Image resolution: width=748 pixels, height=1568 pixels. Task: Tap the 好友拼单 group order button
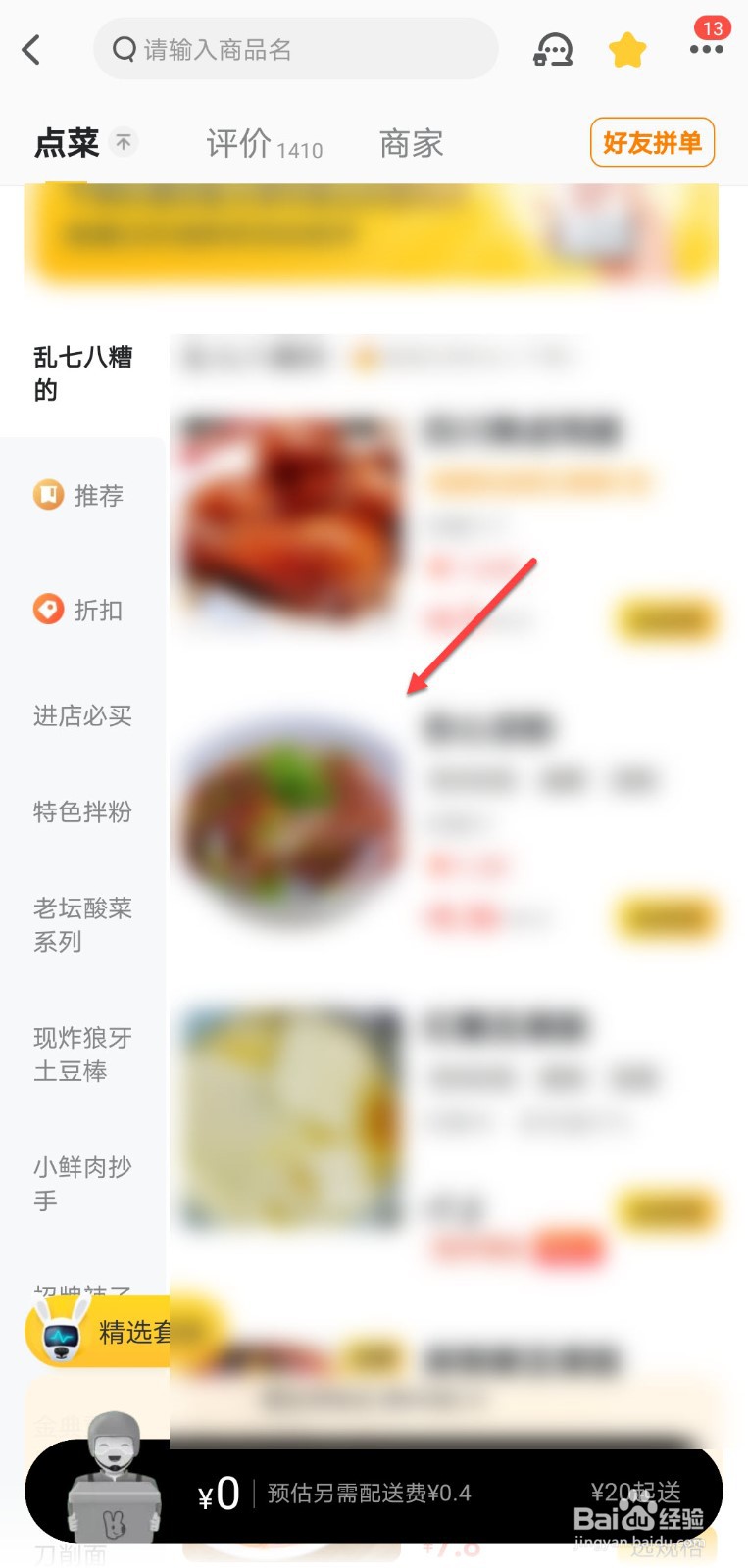[x=651, y=142]
